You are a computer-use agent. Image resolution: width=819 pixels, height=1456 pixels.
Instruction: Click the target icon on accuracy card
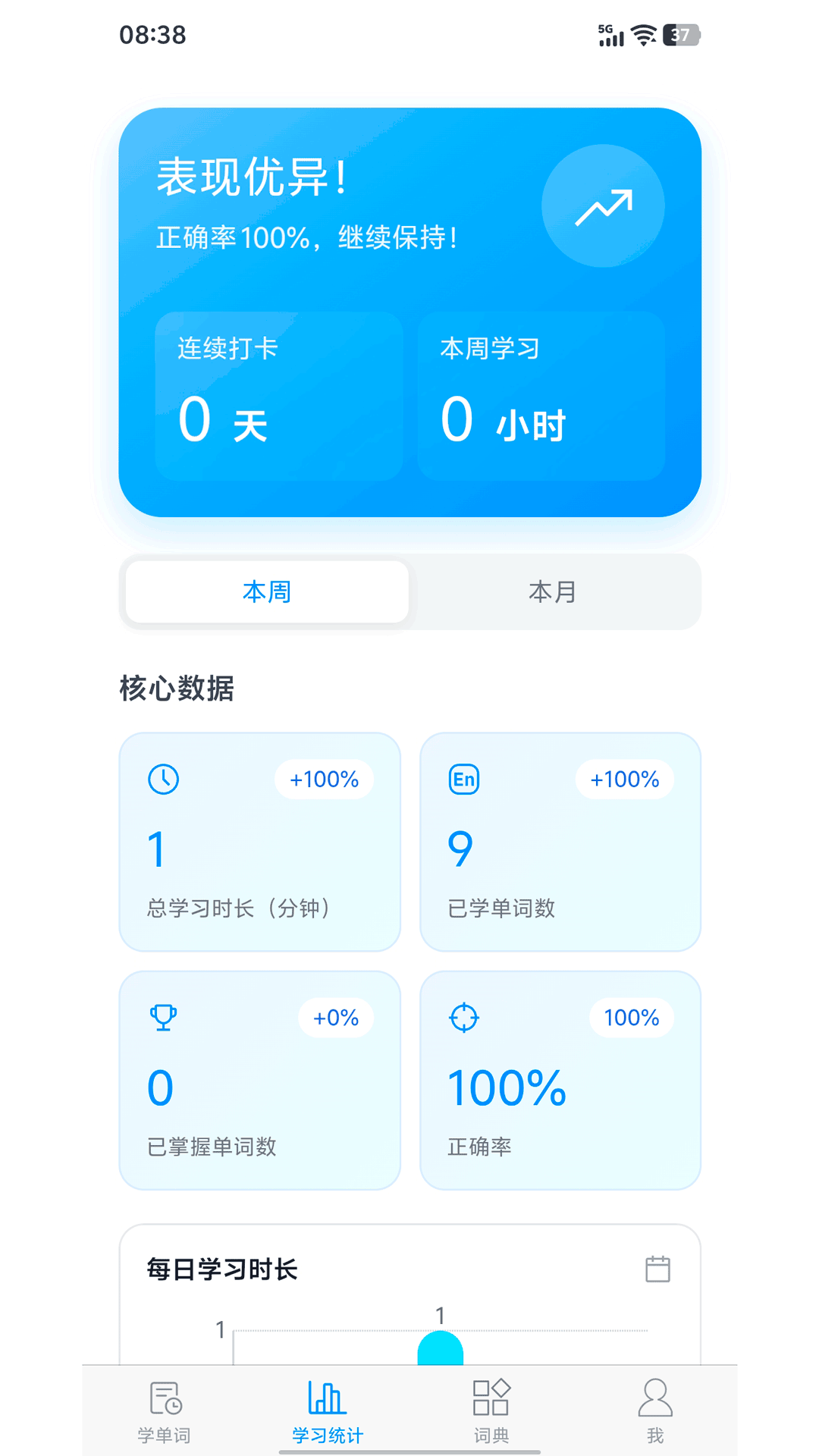[463, 1018]
